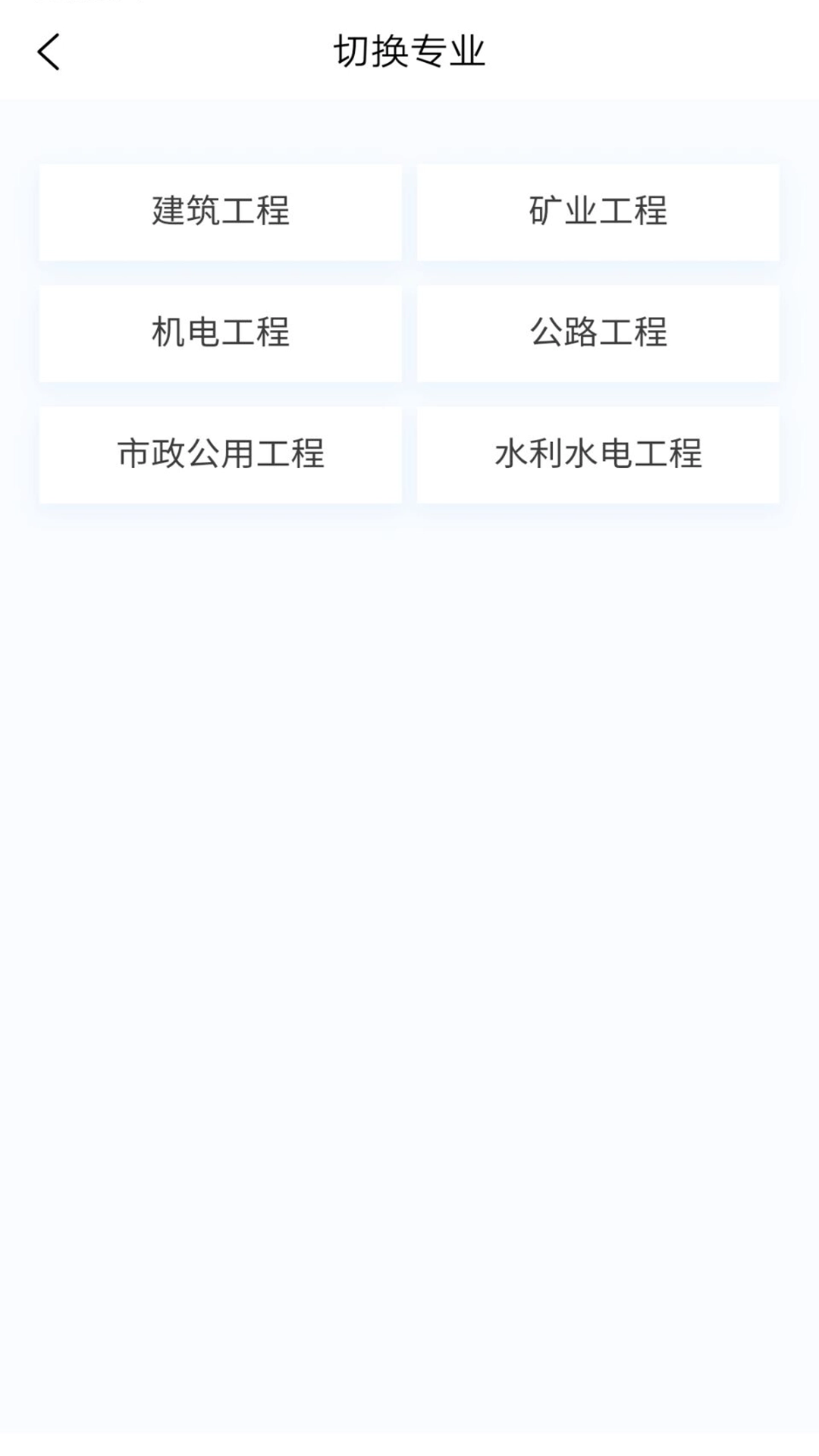Tap the empty area below the specialty cards

pos(409,834)
